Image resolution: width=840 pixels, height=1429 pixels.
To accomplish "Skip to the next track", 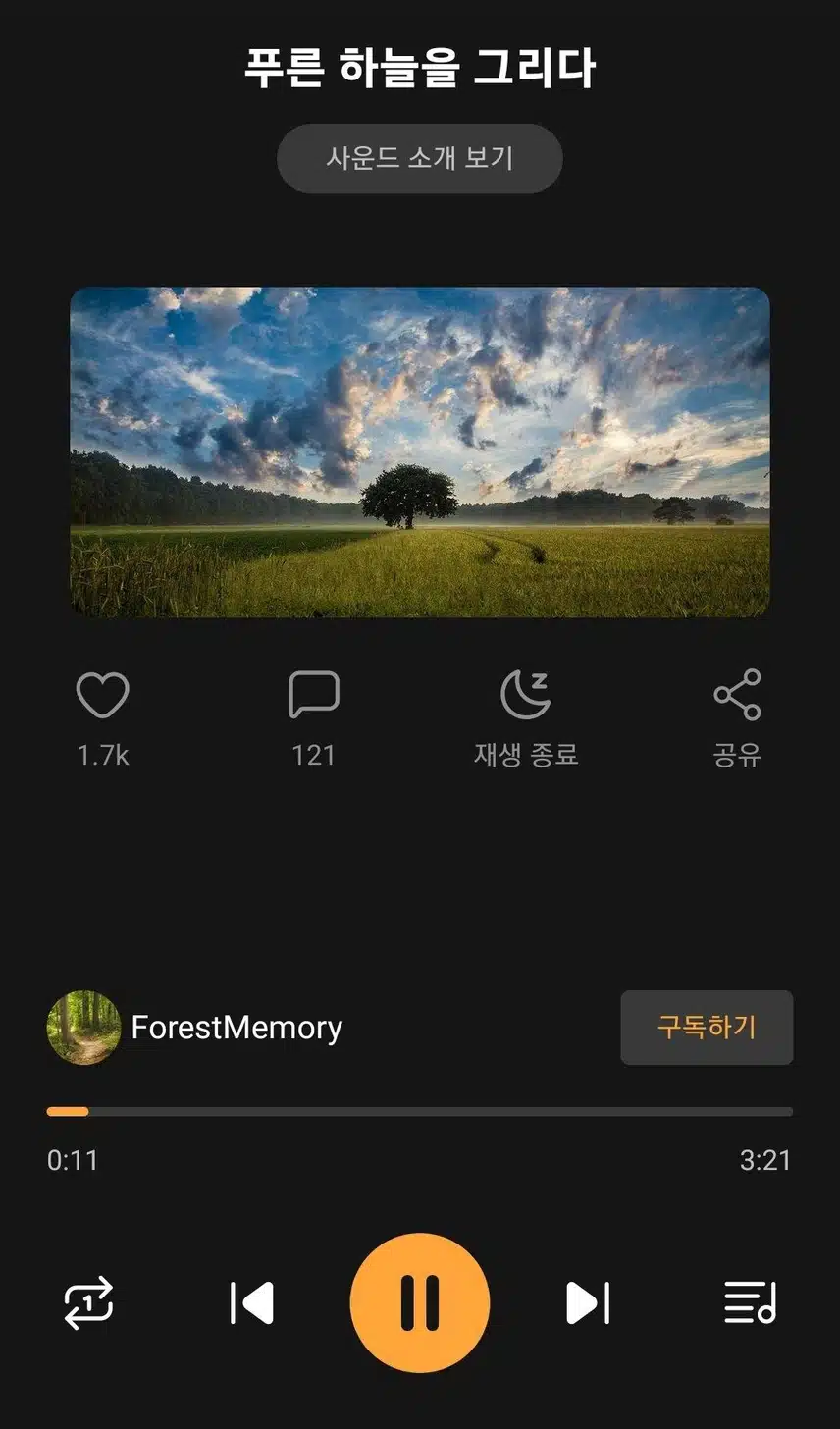I will coord(588,1303).
